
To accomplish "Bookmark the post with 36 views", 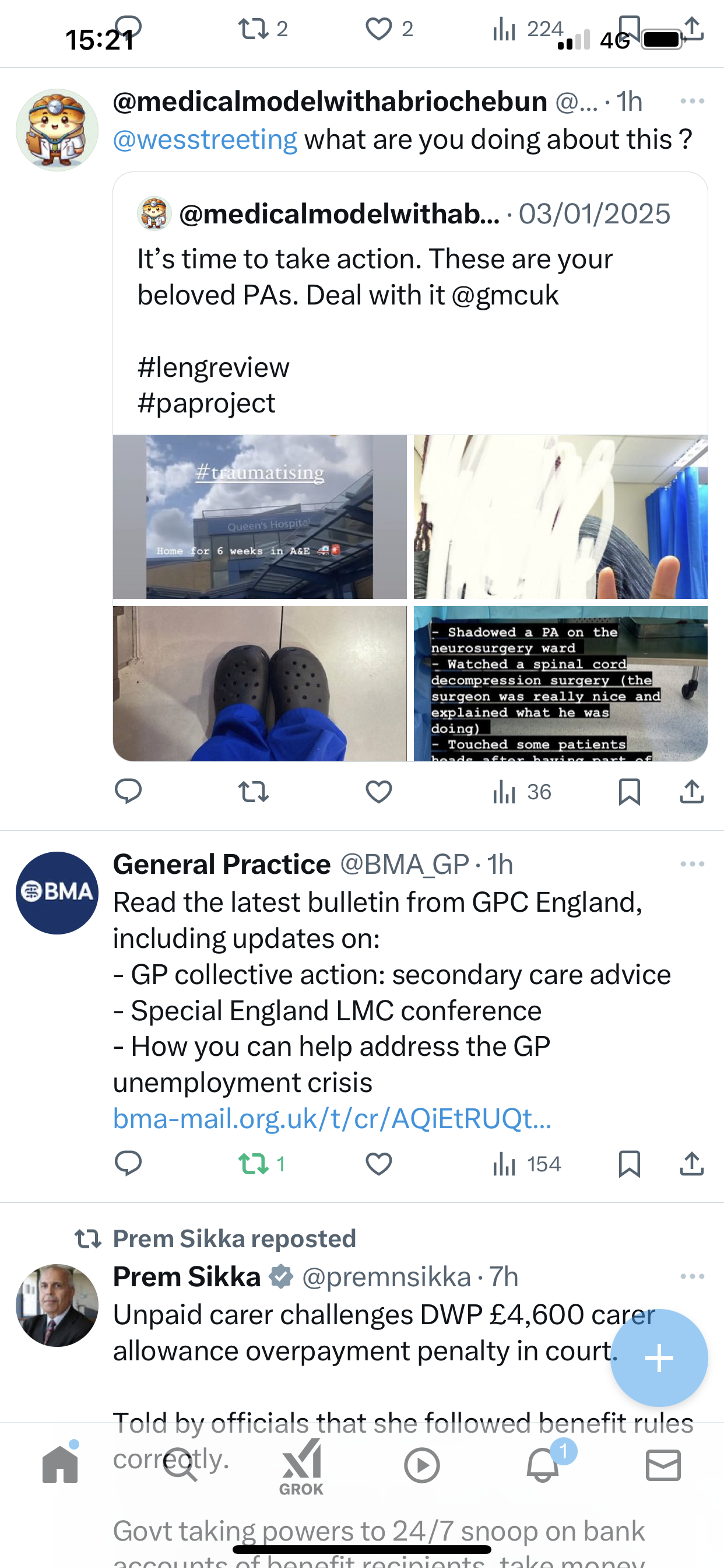I will [x=629, y=792].
